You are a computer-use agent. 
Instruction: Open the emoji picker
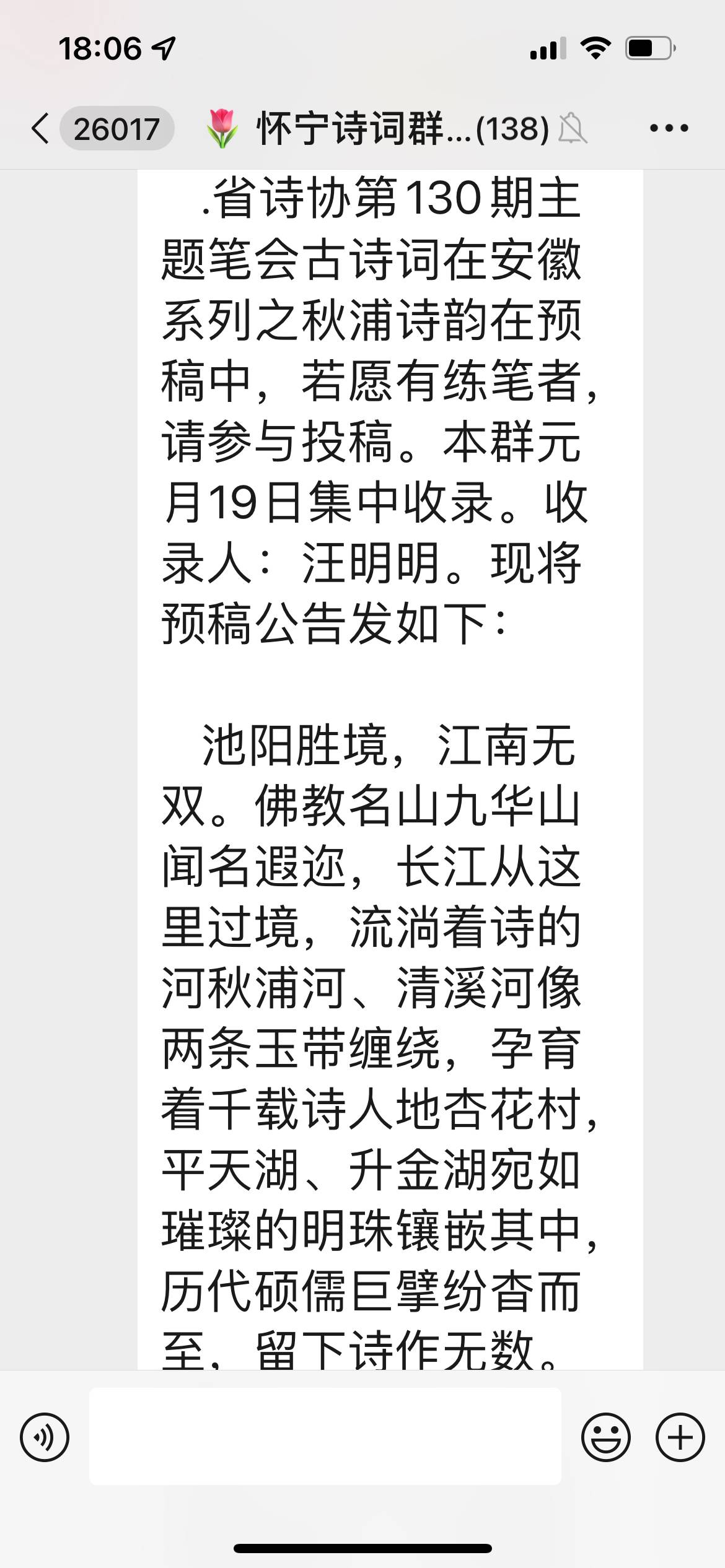[x=605, y=1437]
